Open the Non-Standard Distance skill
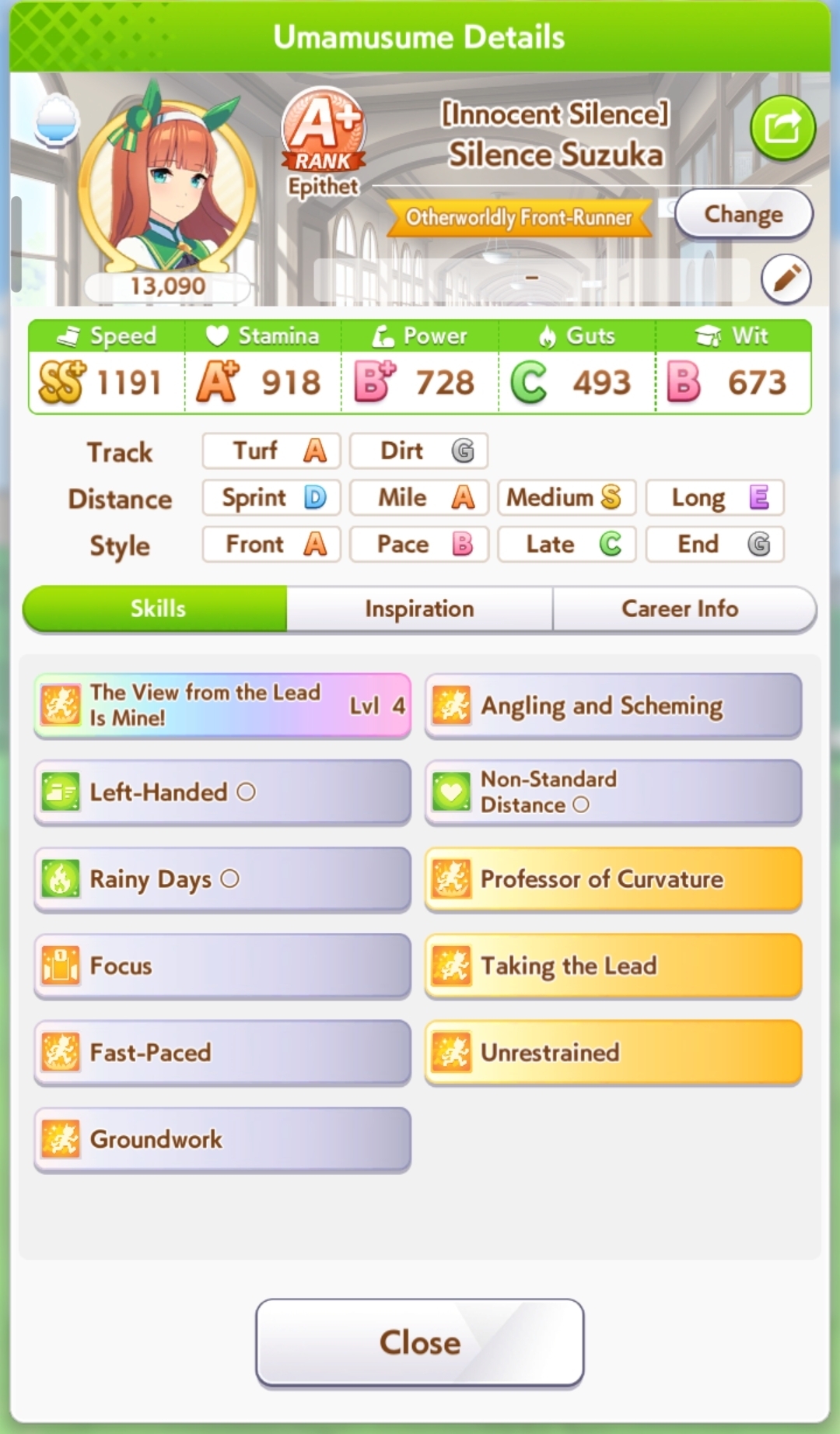This screenshot has width=840, height=1434. (613, 792)
